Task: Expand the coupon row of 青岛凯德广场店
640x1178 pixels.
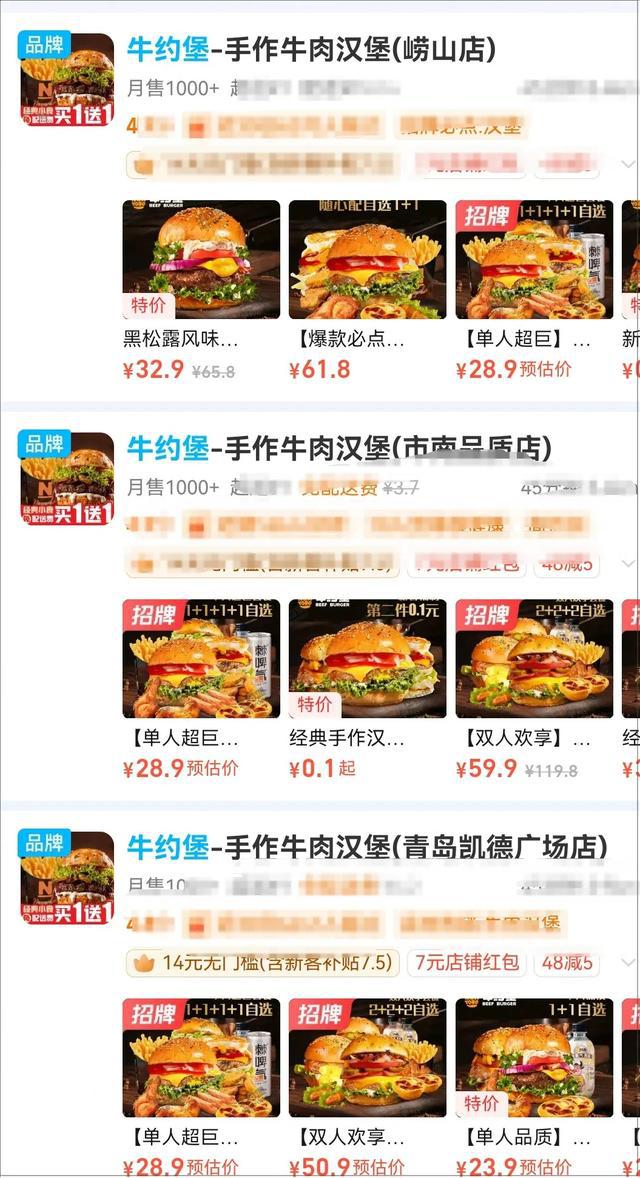Action: tap(627, 963)
